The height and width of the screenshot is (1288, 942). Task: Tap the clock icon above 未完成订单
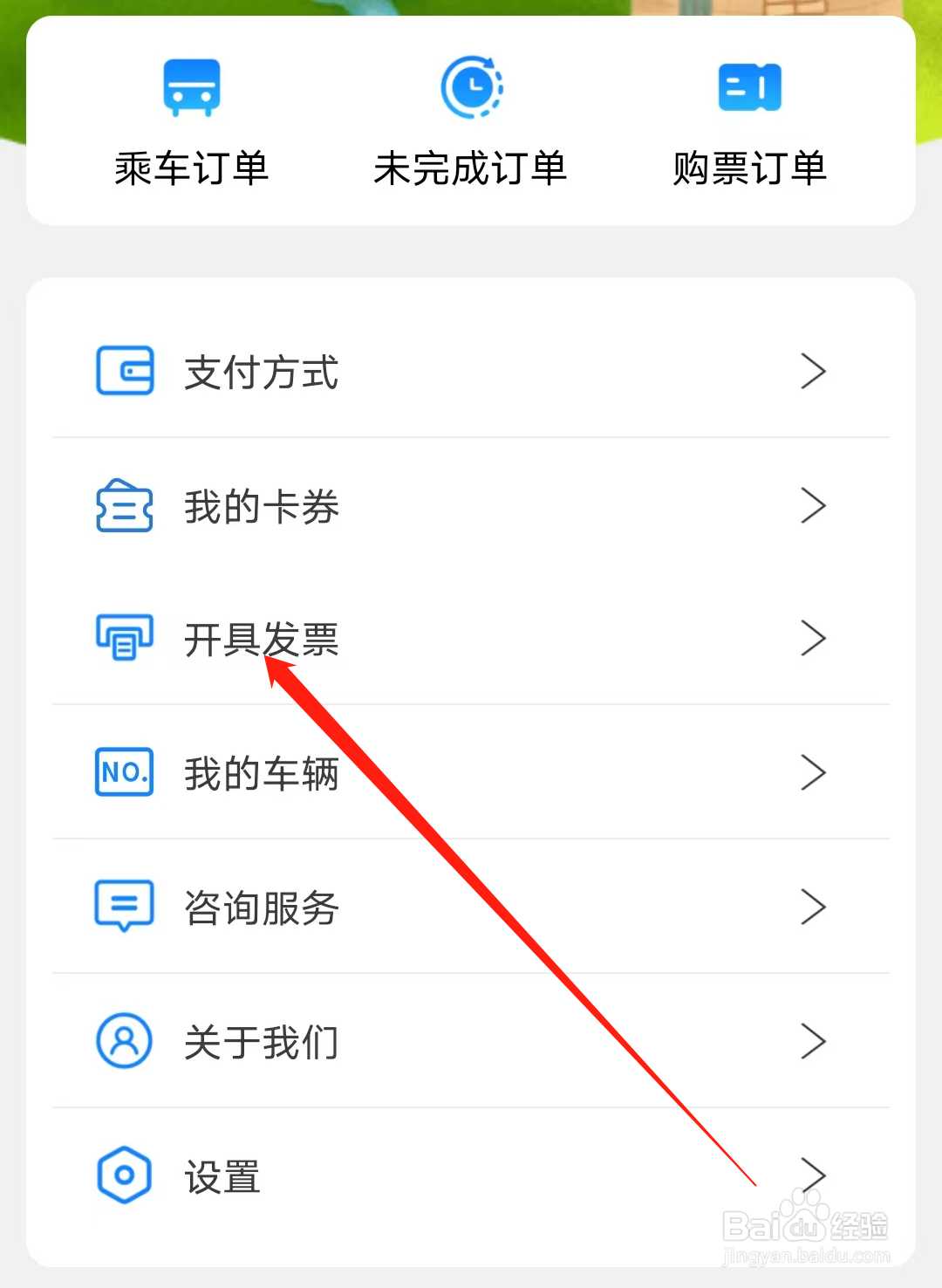[471, 86]
